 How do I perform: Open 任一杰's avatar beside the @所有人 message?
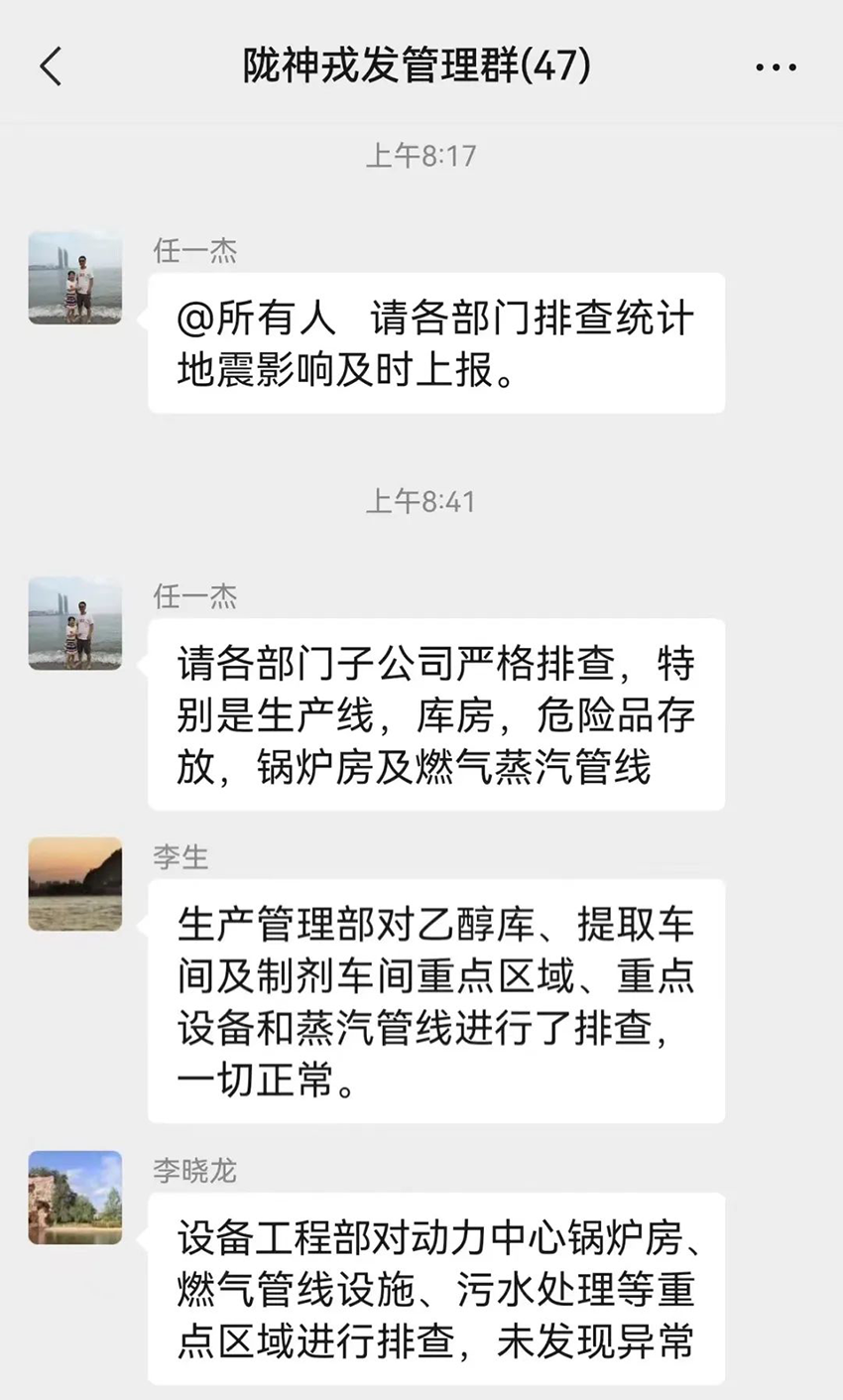point(75,278)
